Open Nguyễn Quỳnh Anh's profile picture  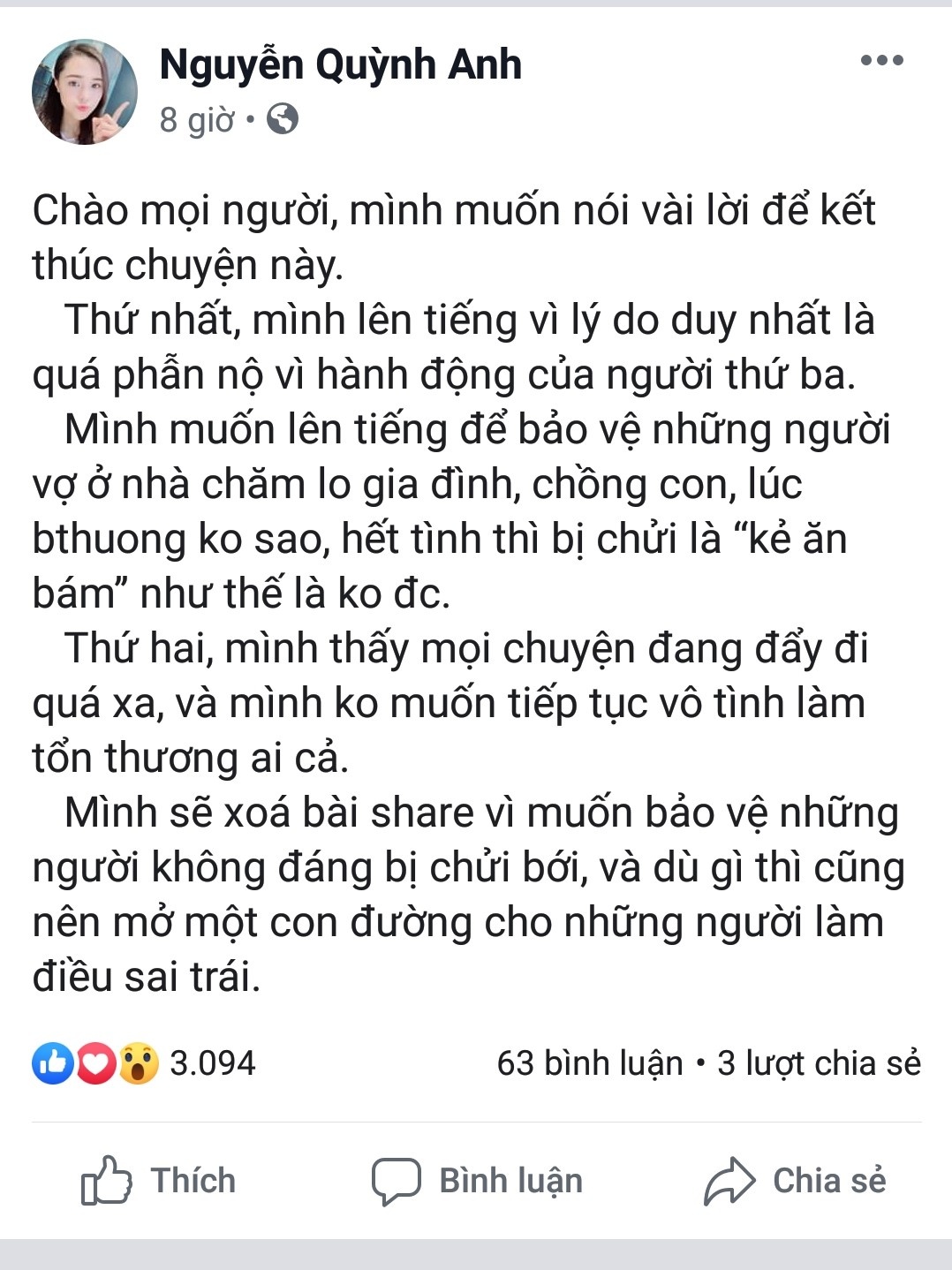tap(85, 92)
